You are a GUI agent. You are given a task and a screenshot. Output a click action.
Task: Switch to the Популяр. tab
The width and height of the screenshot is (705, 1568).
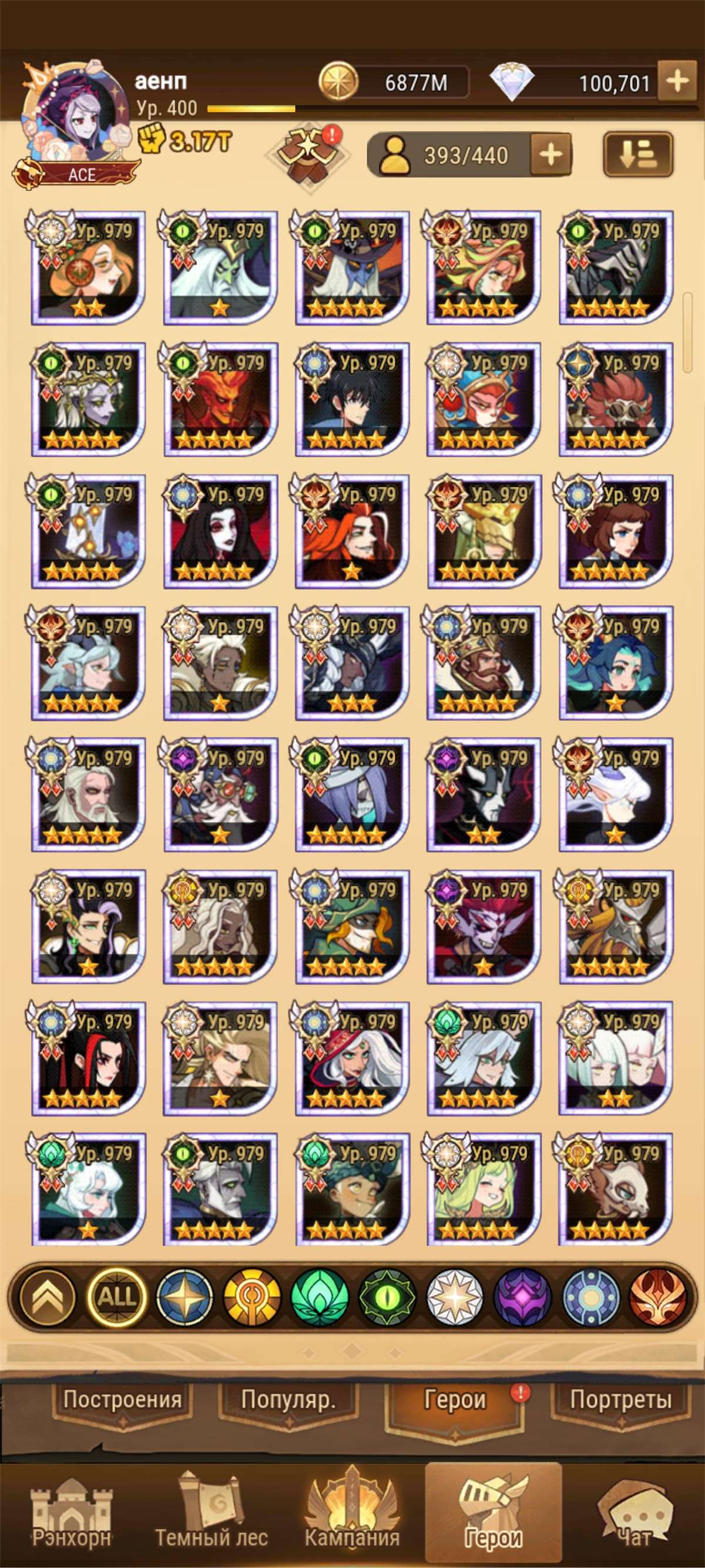coord(288,1400)
